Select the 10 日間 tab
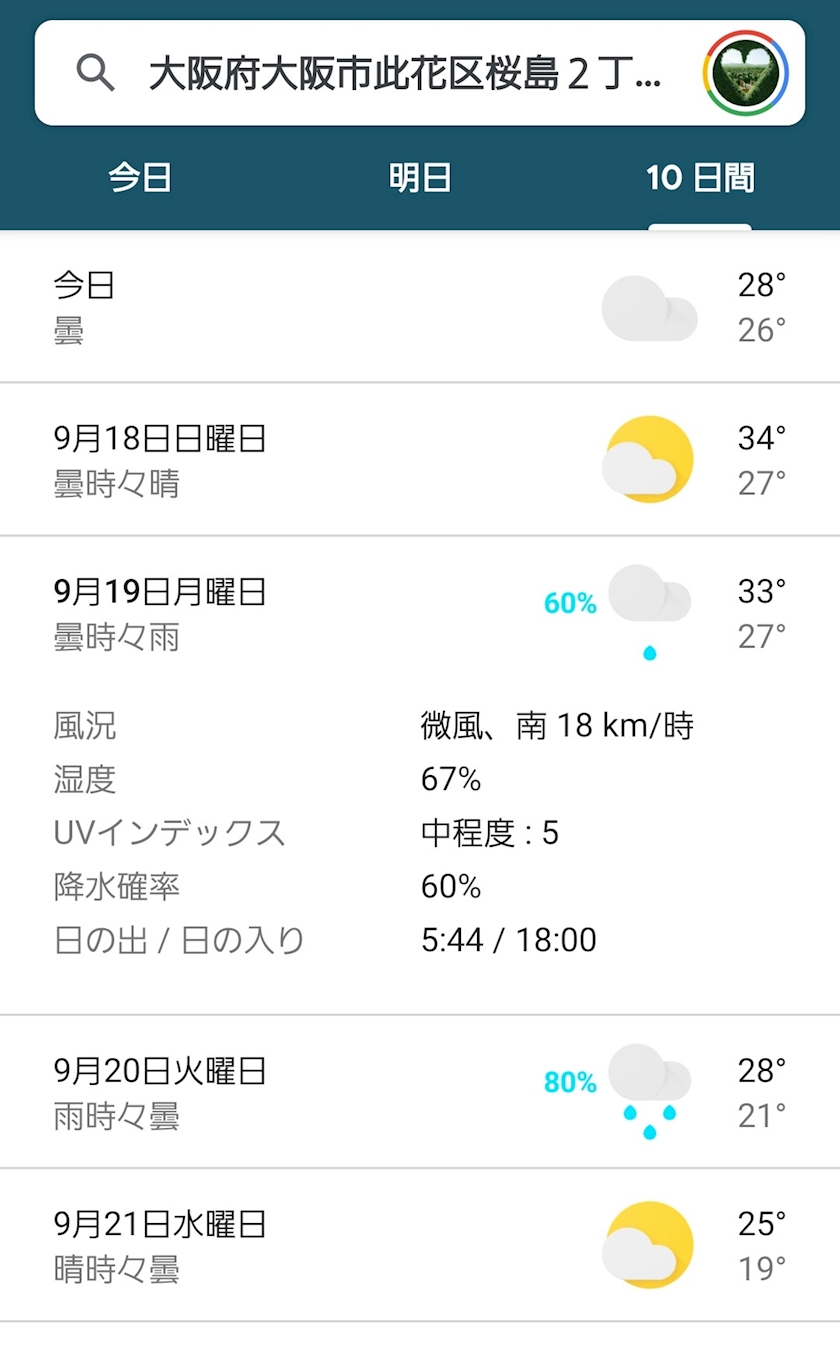This screenshot has width=840, height=1352. coord(700,178)
